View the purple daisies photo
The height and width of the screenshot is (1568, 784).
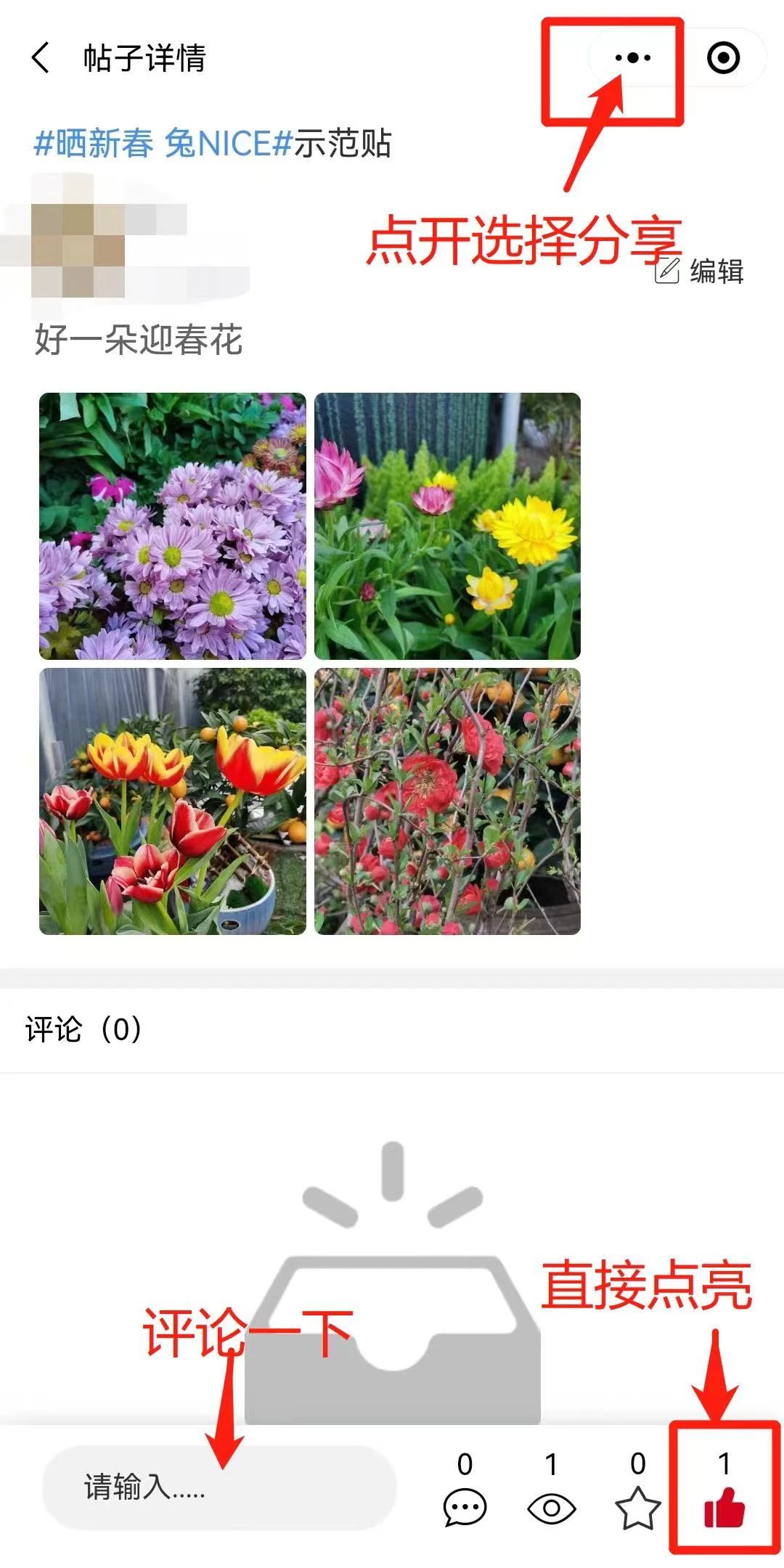(173, 526)
